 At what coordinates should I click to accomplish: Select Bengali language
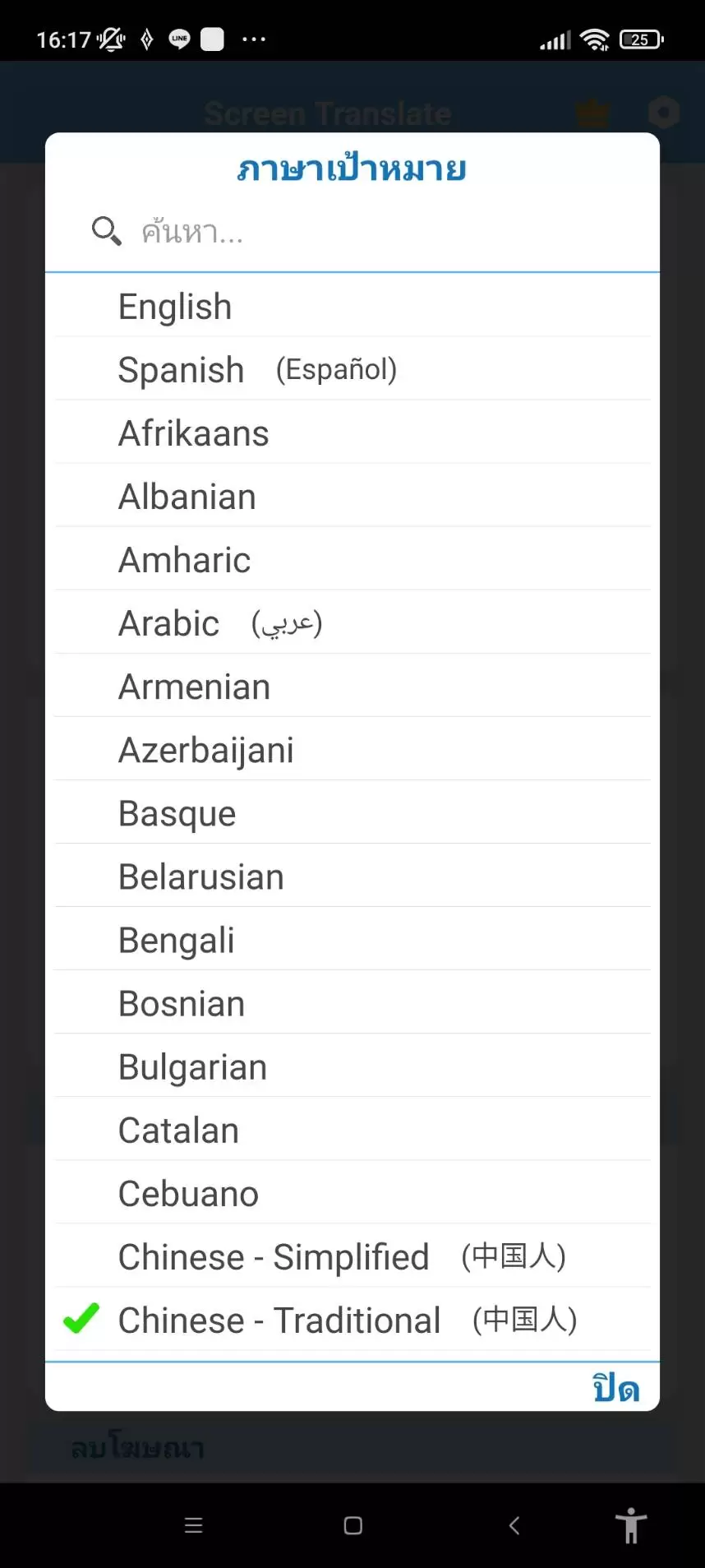click(x=352, y=939)
